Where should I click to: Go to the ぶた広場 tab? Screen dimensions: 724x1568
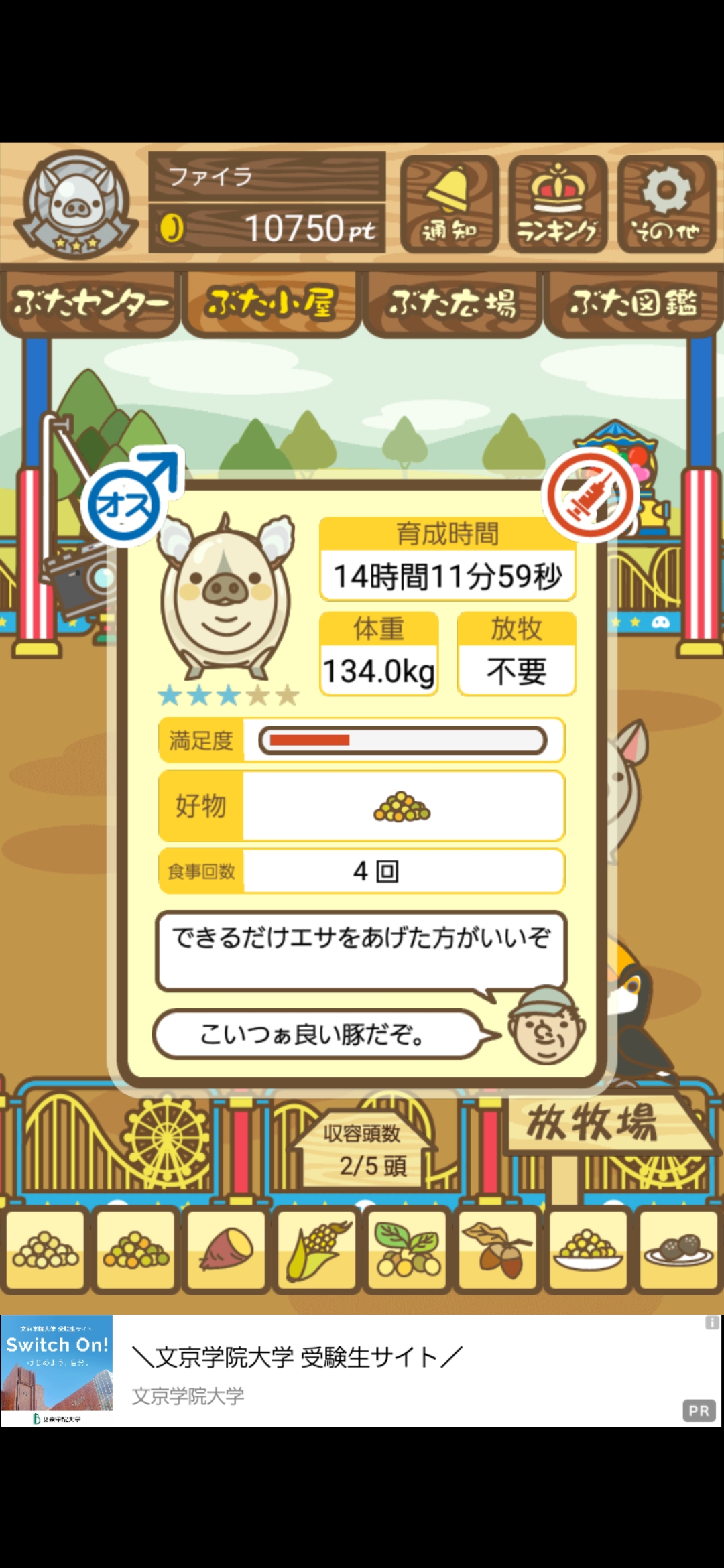452,304
